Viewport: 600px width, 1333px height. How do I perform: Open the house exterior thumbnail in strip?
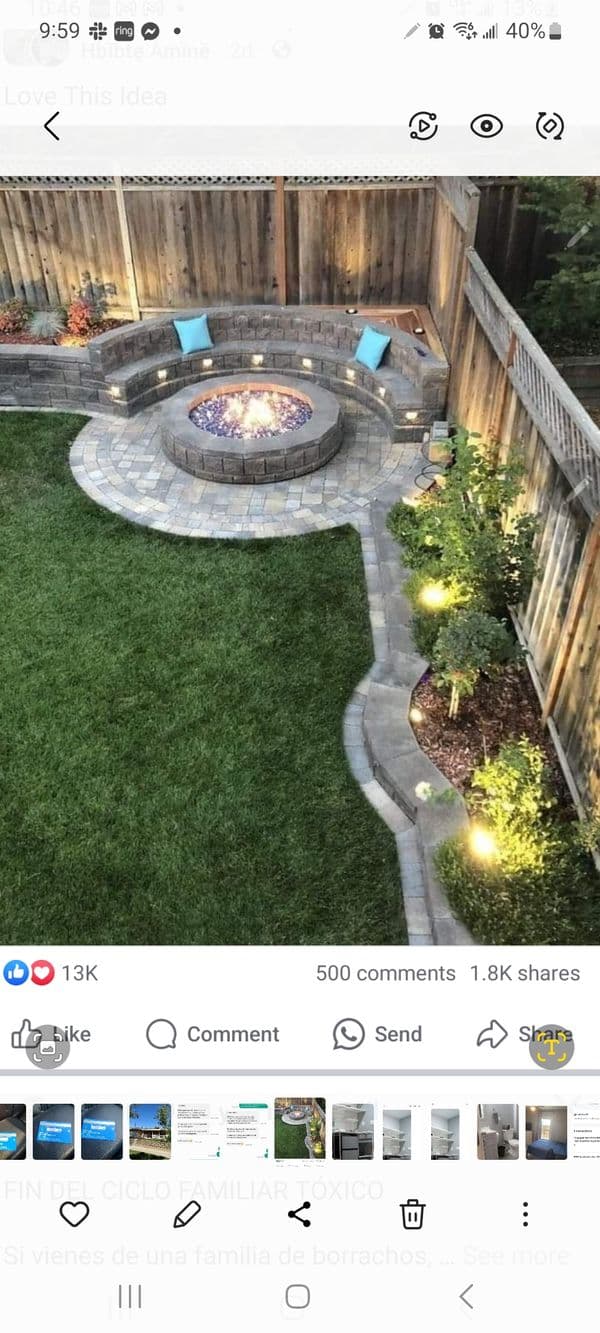(150, 1132)
